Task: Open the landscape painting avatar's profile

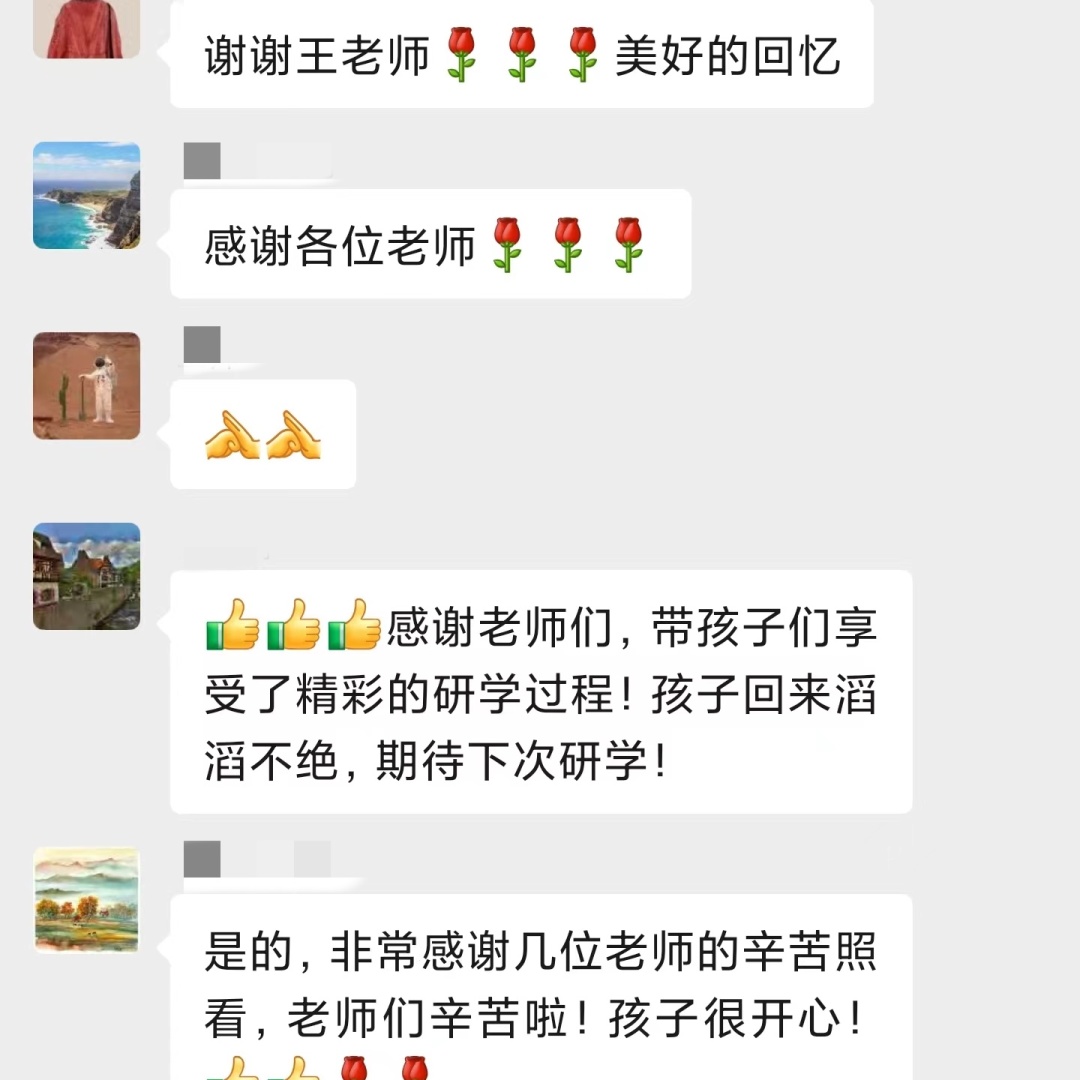Action: pos(87,900)
